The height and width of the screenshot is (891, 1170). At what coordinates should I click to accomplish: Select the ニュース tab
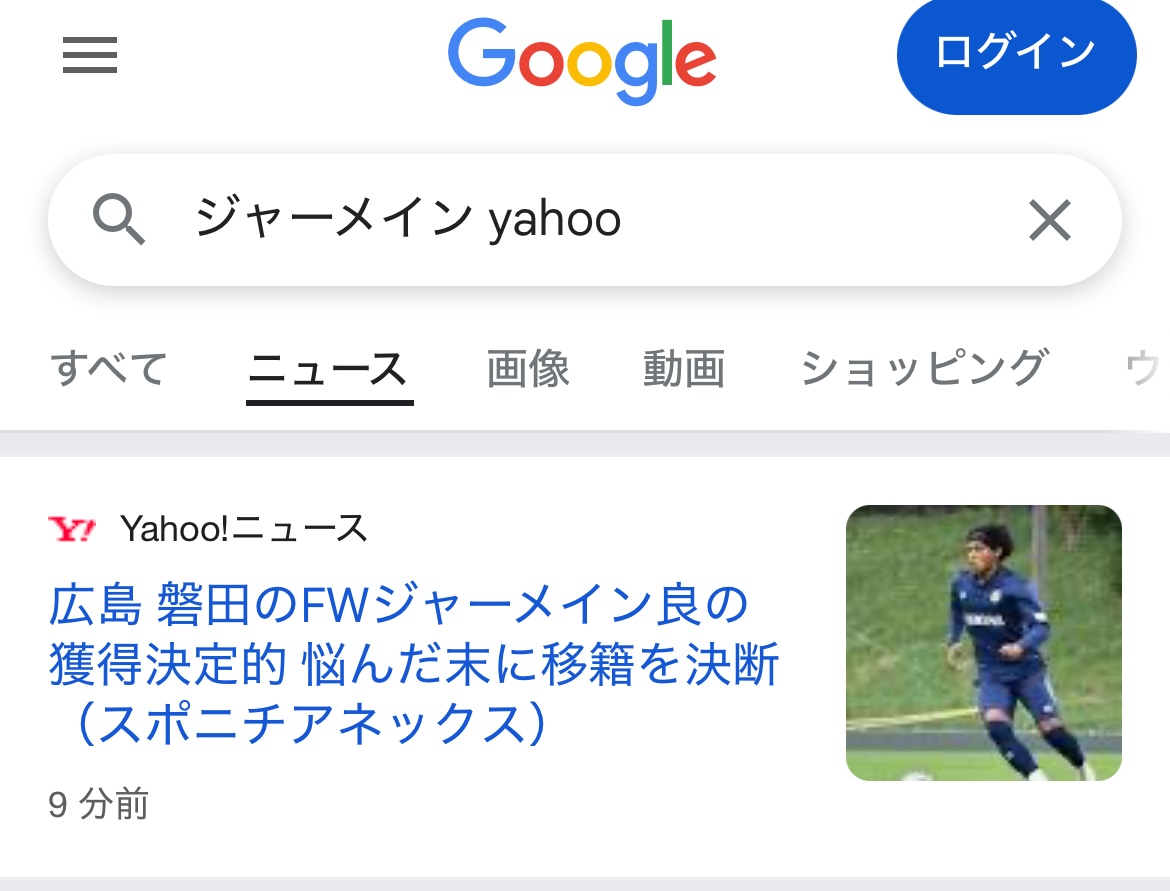[x=328, y=369]
